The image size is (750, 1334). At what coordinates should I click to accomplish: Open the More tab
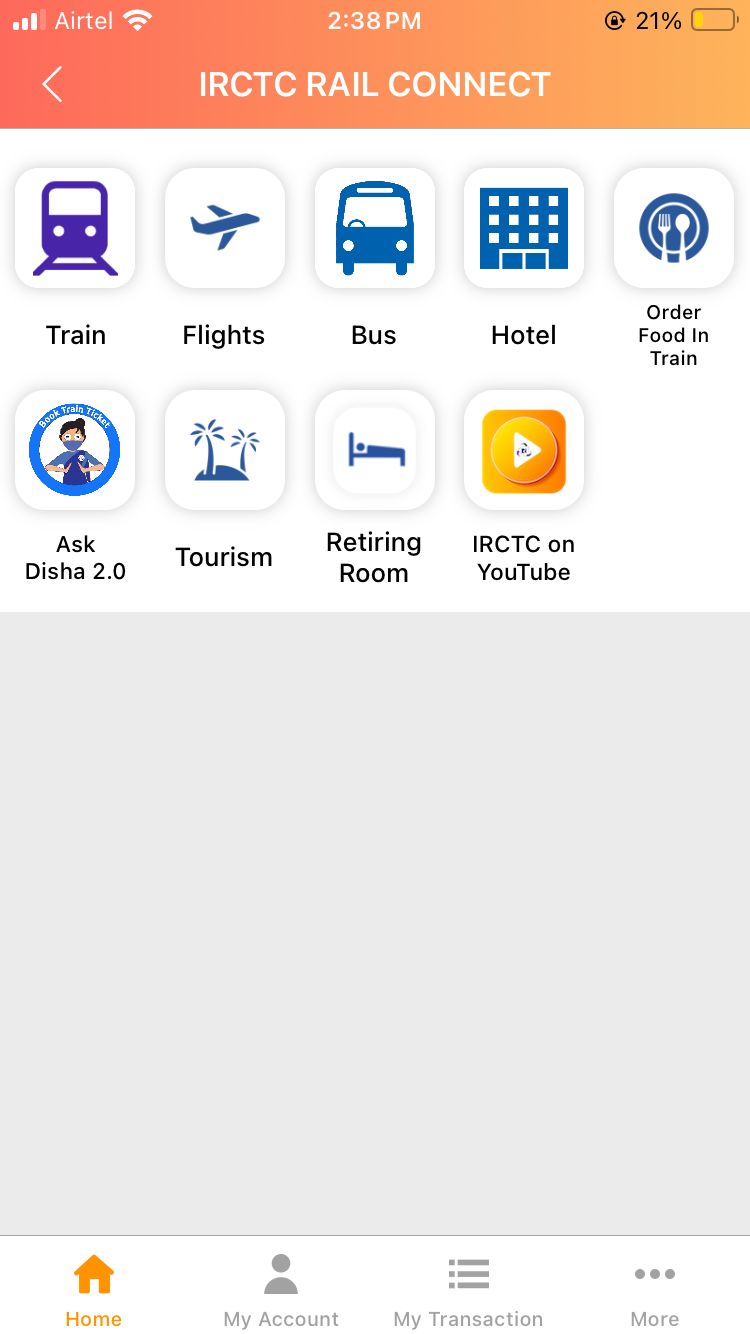655,1291
